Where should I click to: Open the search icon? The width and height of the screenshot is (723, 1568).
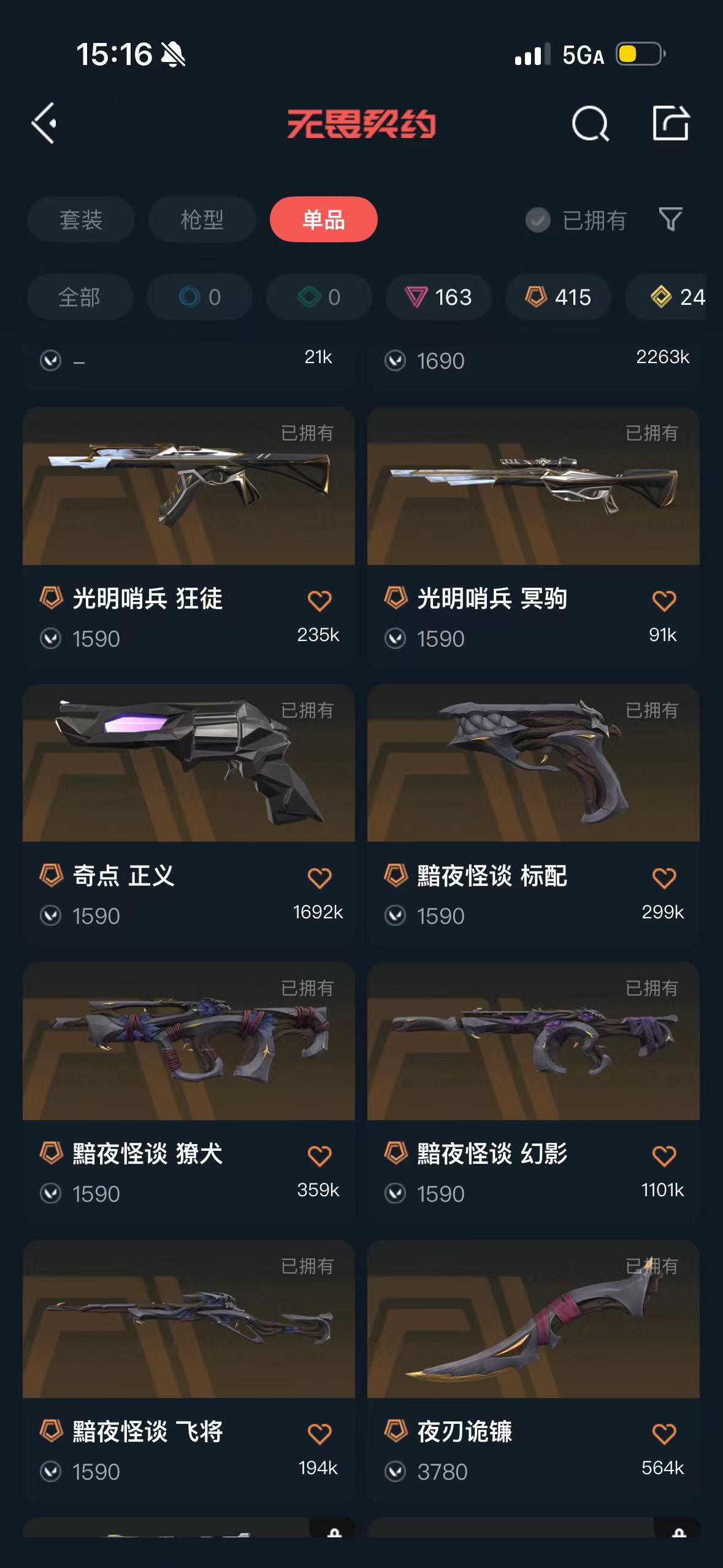click(x=589, y=123)
